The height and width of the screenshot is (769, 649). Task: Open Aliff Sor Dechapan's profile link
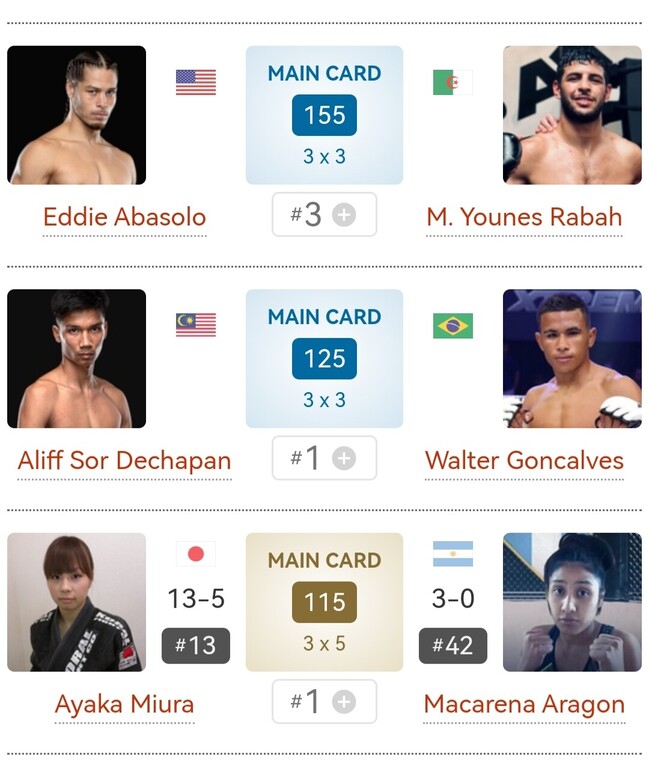point(124,460)
